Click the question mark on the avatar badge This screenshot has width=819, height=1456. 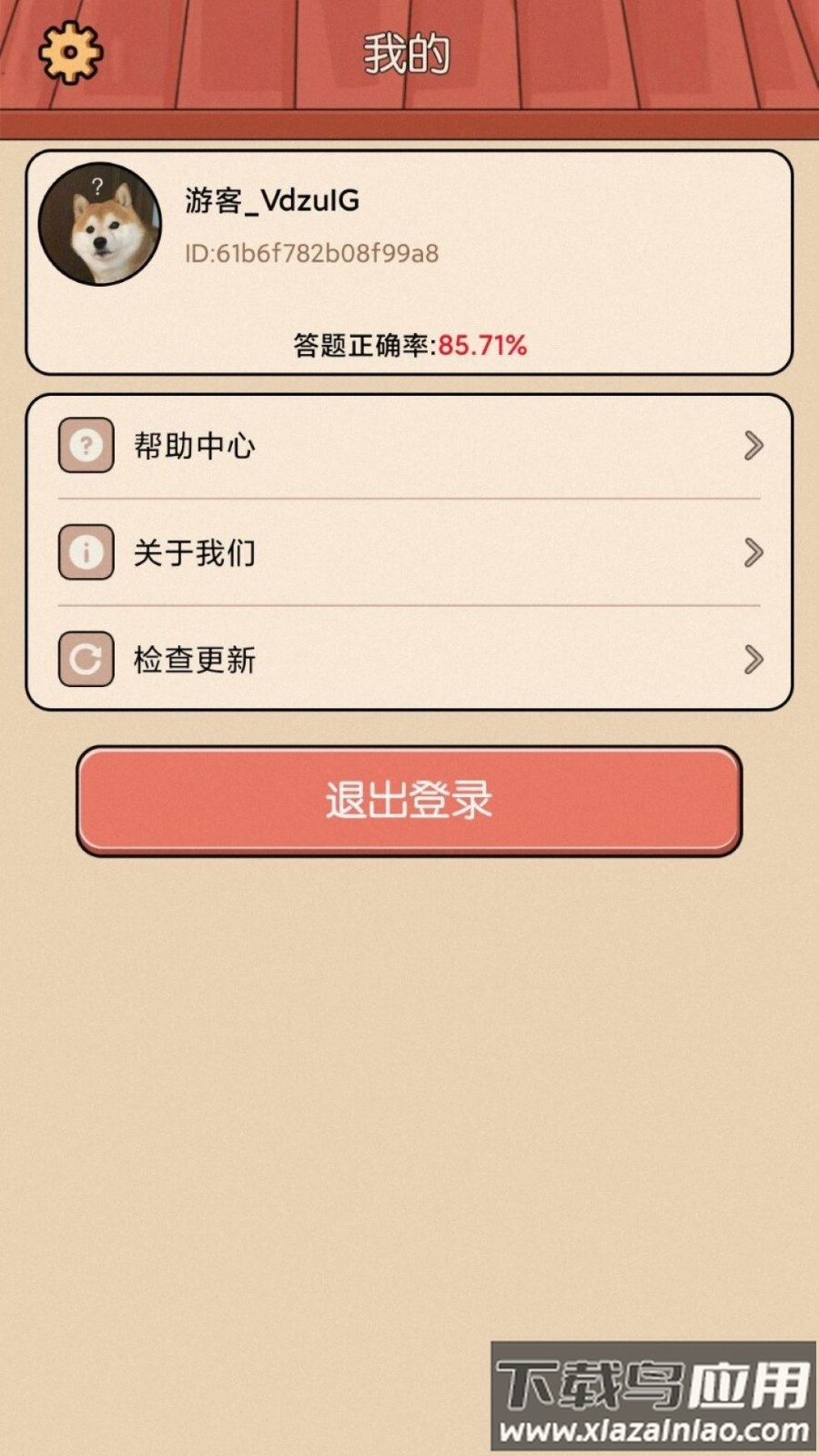coord(96,187)
